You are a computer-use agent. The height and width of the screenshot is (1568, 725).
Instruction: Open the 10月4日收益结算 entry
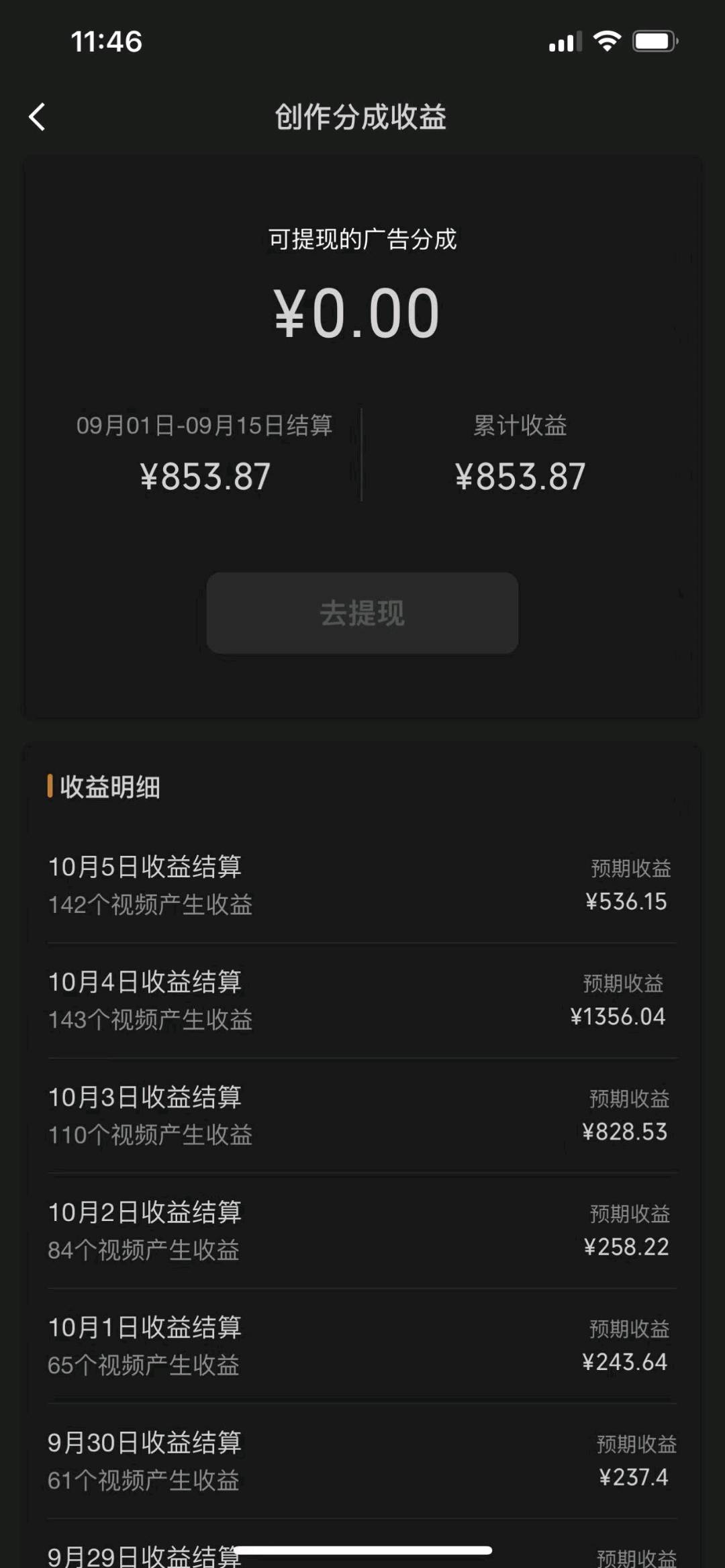(x=362, y=1000)
